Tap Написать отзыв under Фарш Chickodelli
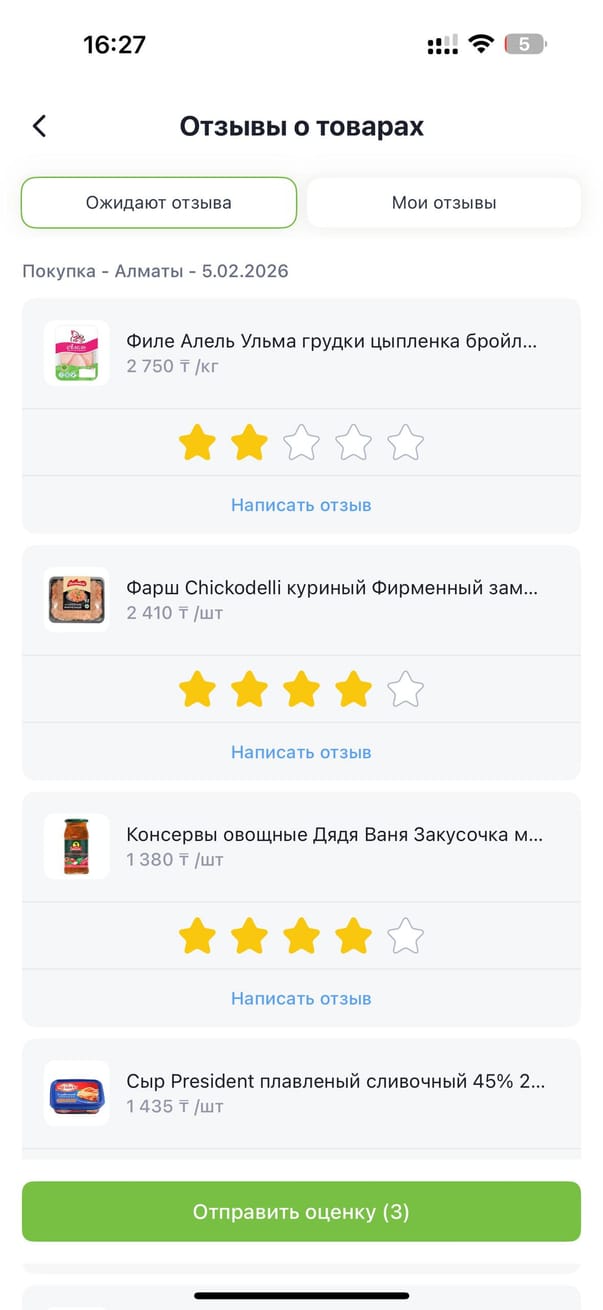The image size is (603, 1310). (x=301, y=752)
